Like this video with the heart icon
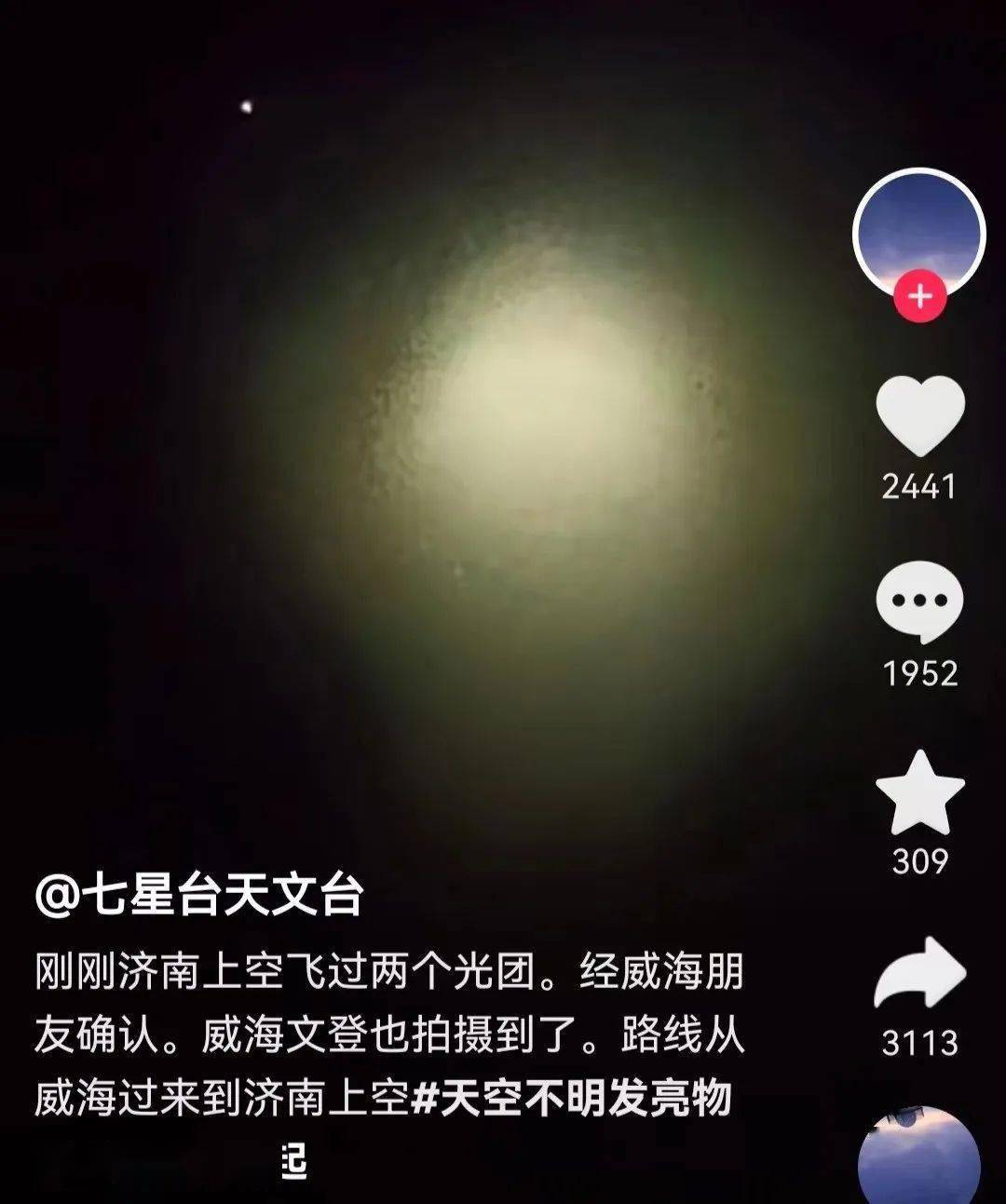Viewport: 1006px width, 1204px height. pos(919,415)
